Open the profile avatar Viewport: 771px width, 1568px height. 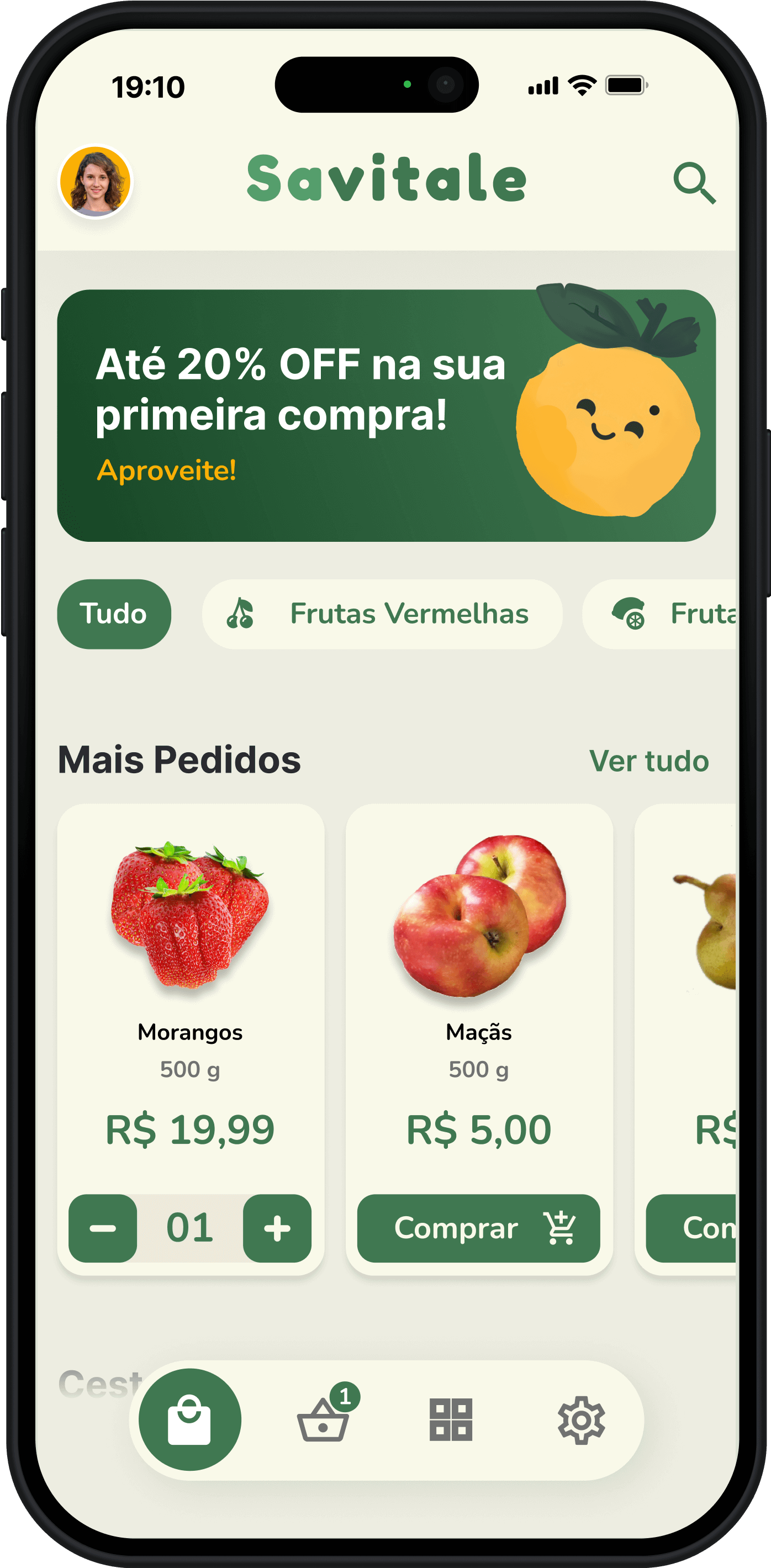coord(95,181)
